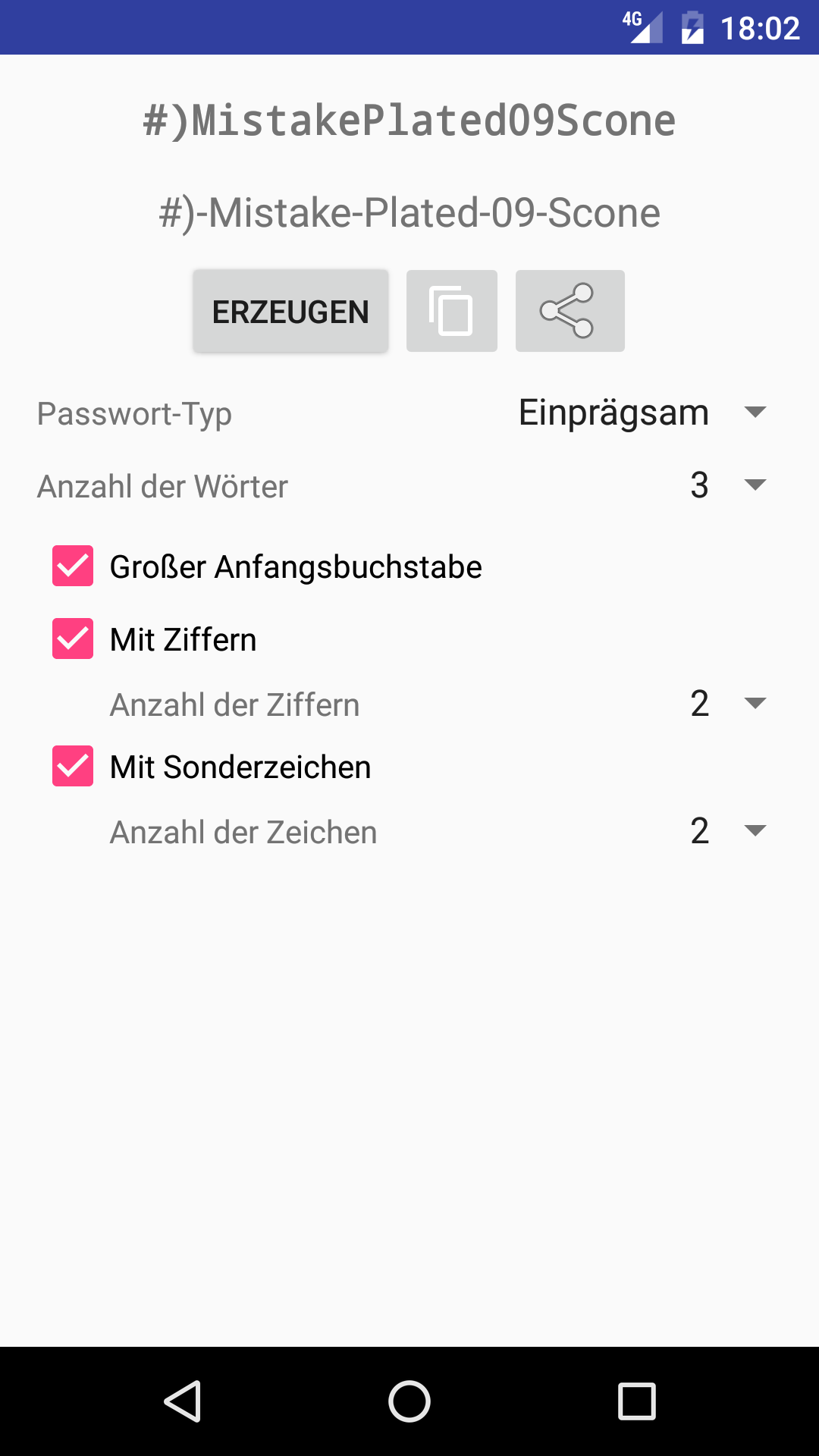This screenshot has width=819, height=1456.
Task: Copy the generated password to clipboard
Action: 452,311
